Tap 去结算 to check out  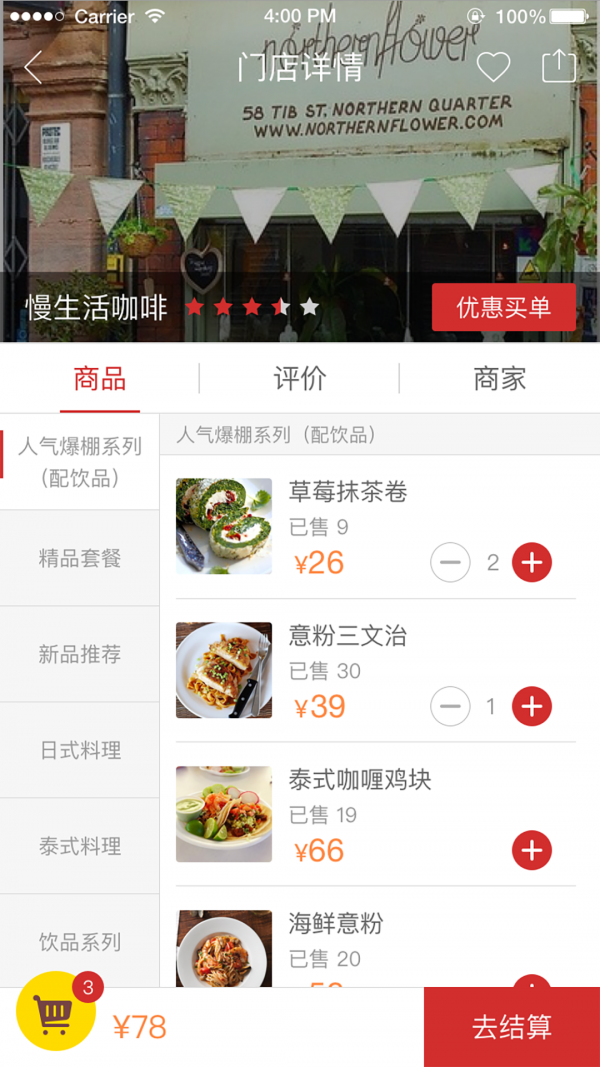coord(512,1027)
